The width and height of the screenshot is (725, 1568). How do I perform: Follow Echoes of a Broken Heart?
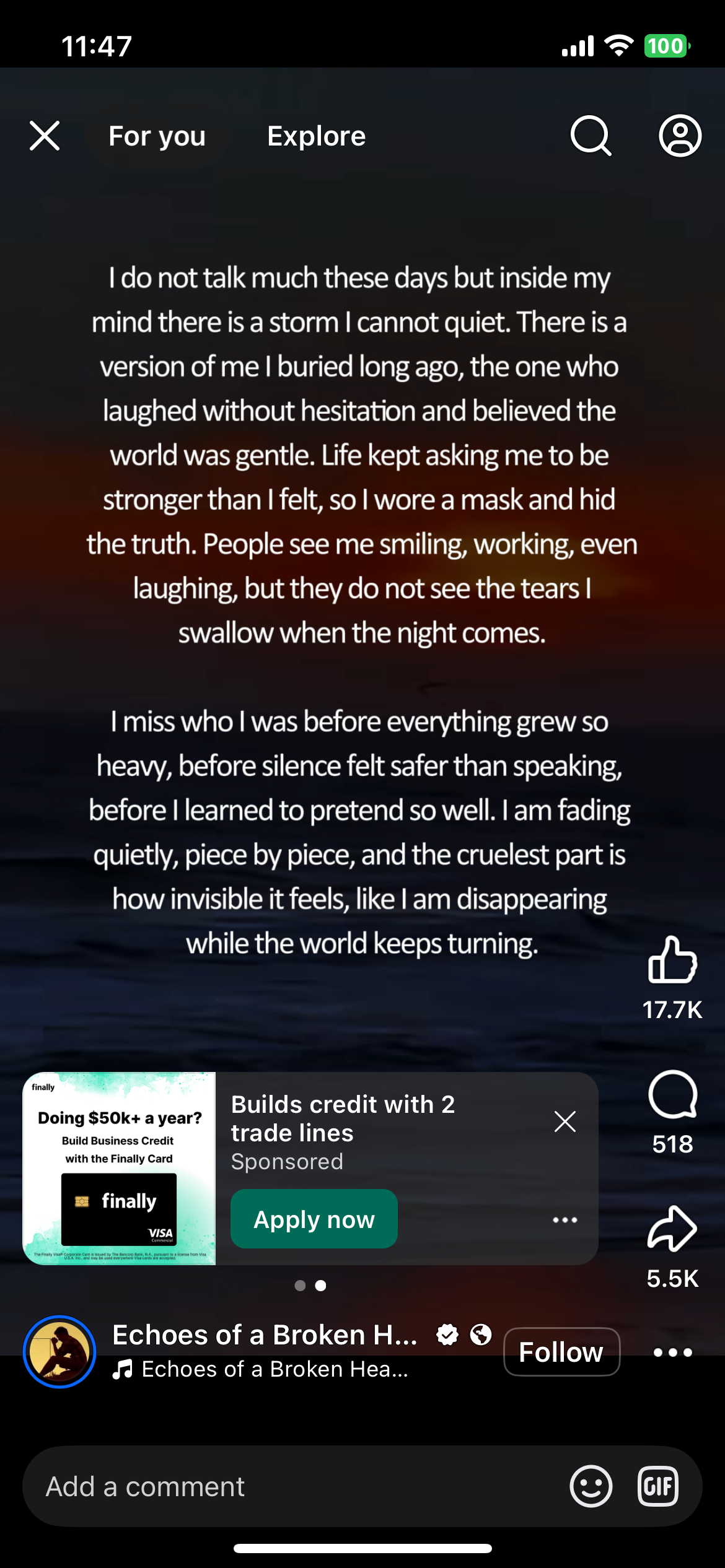pos(561,1352)
